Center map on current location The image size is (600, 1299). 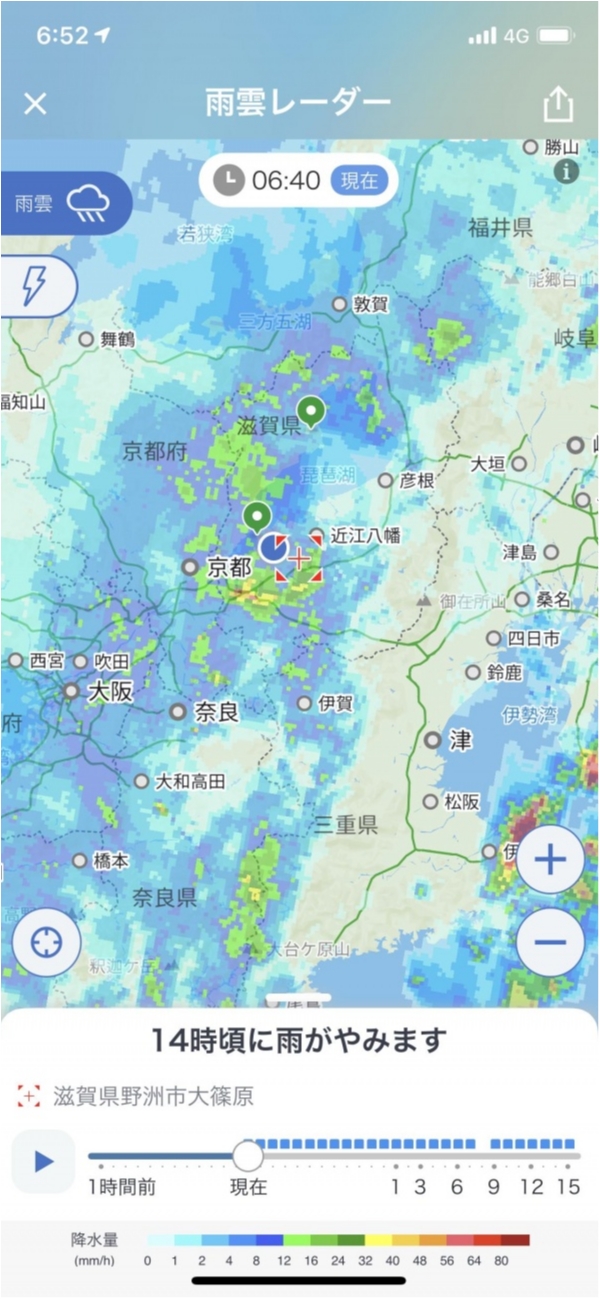point(46,942)
